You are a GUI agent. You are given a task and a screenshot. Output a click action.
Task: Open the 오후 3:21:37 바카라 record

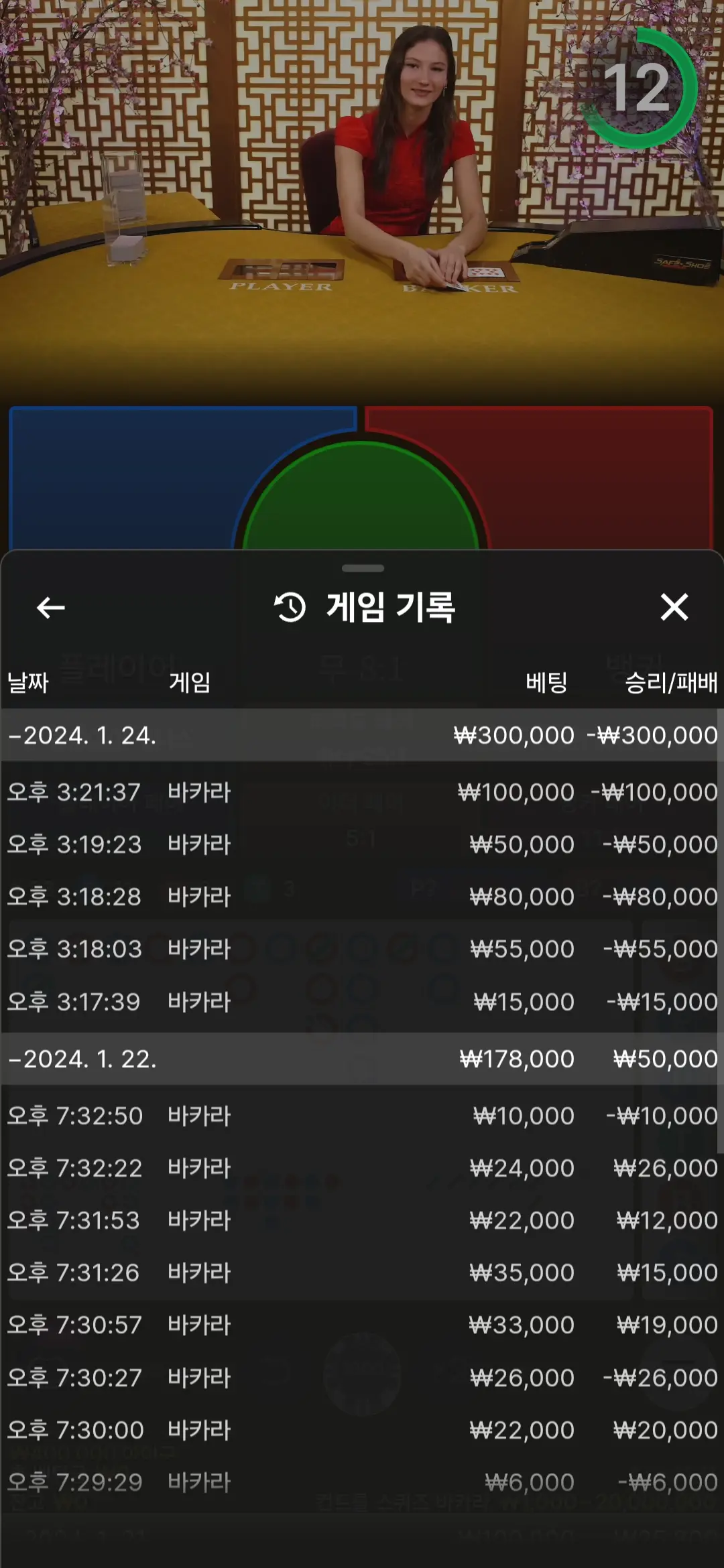point(362,792)
